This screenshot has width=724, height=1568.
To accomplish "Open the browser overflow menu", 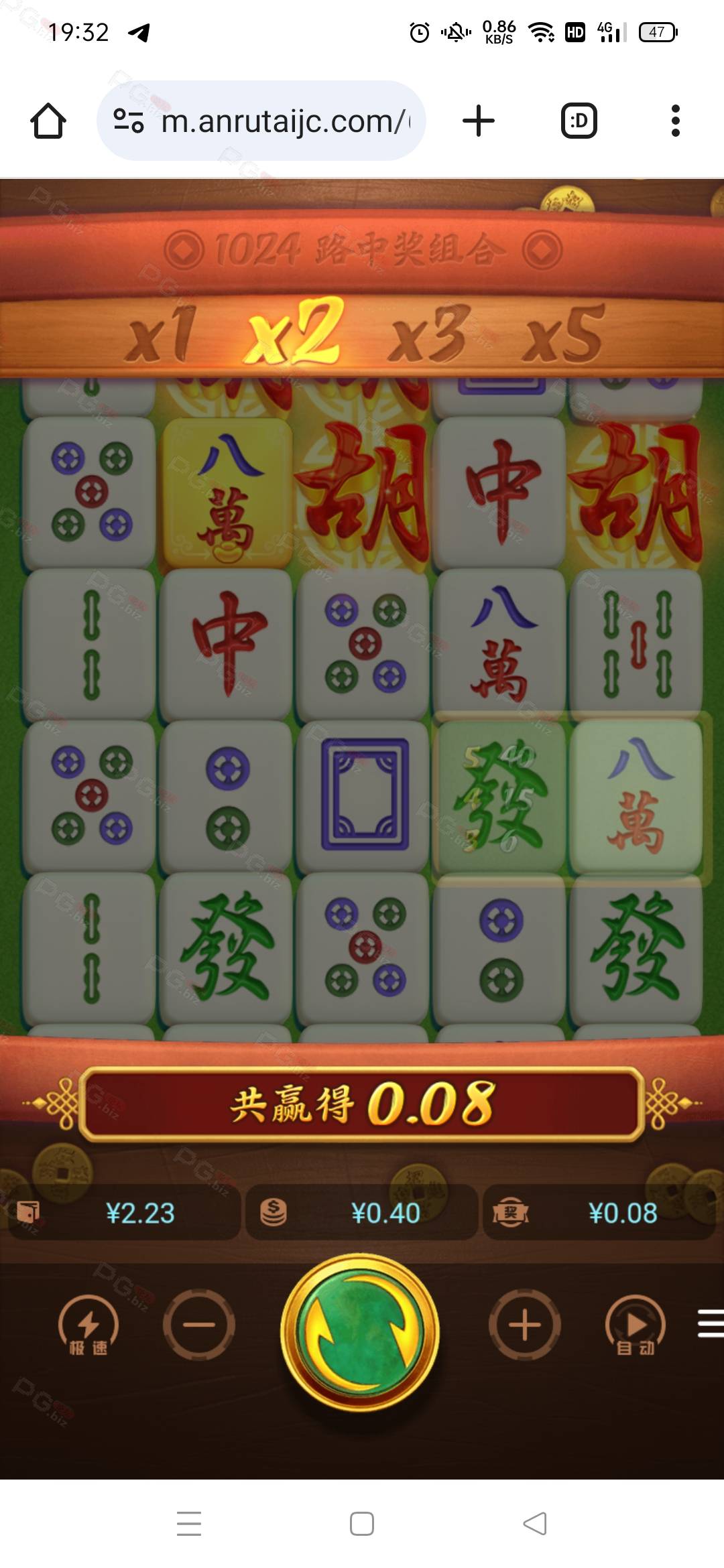I will 676,121.
